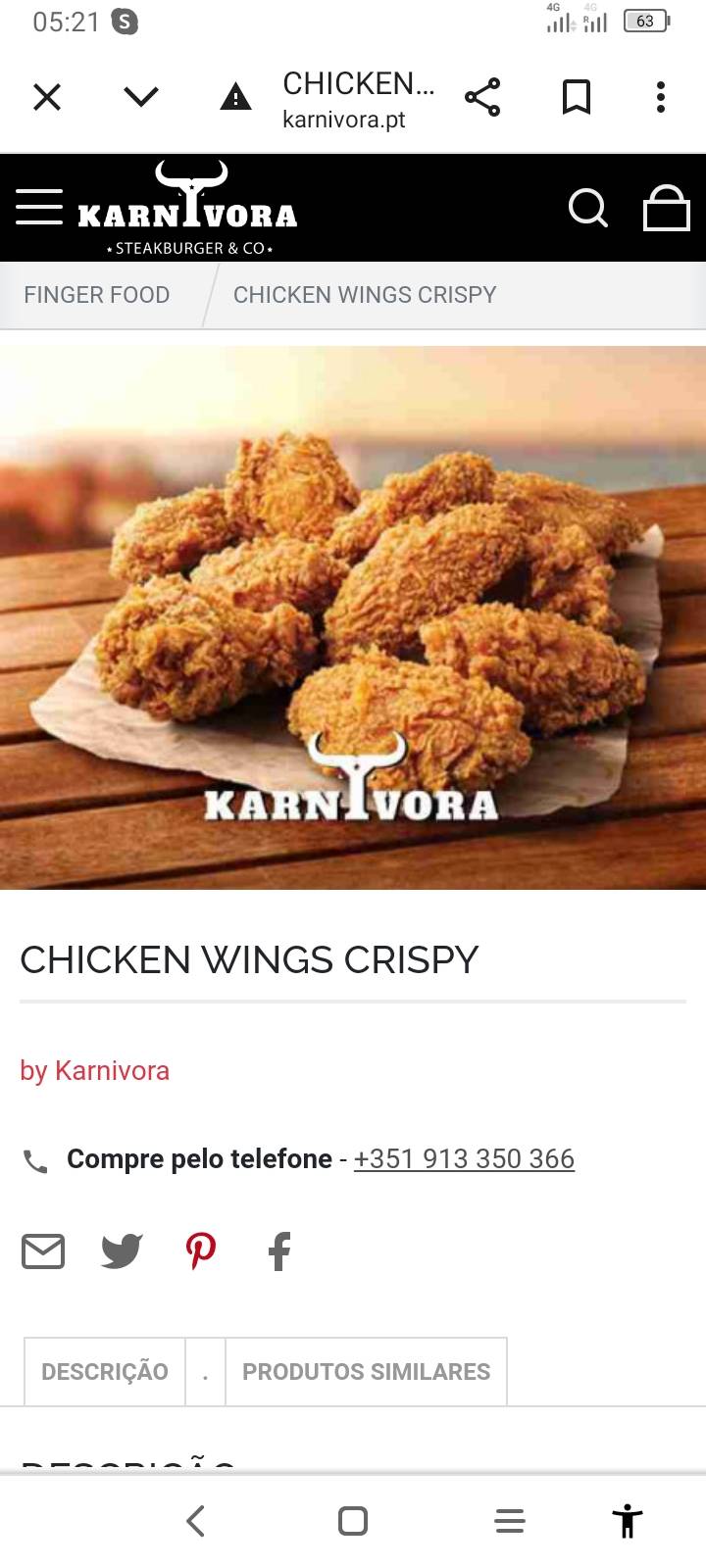Open the shopping bag cart
The image size is (706, 1568).
(666, 207)
